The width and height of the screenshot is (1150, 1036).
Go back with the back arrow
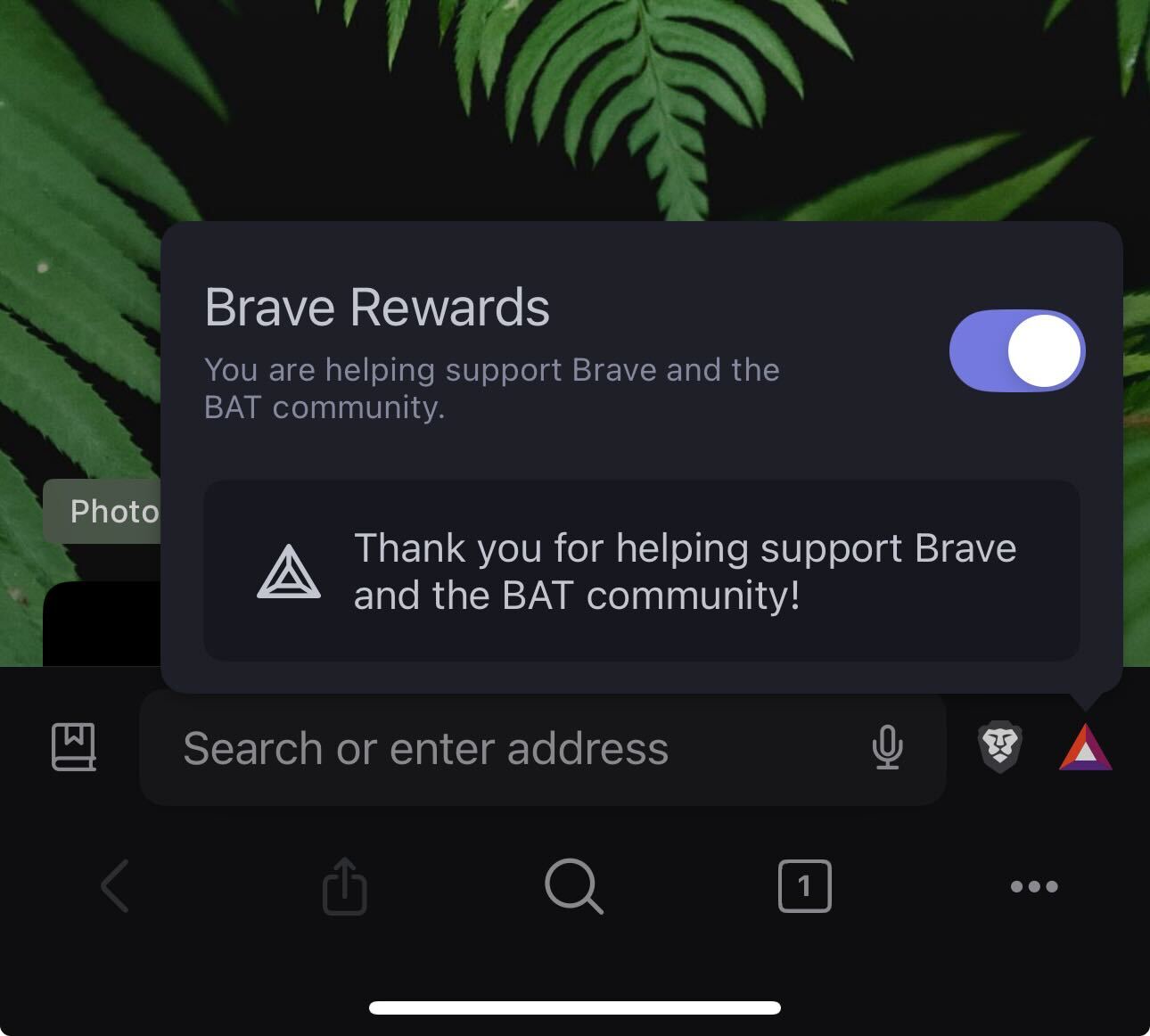(116, 886)
